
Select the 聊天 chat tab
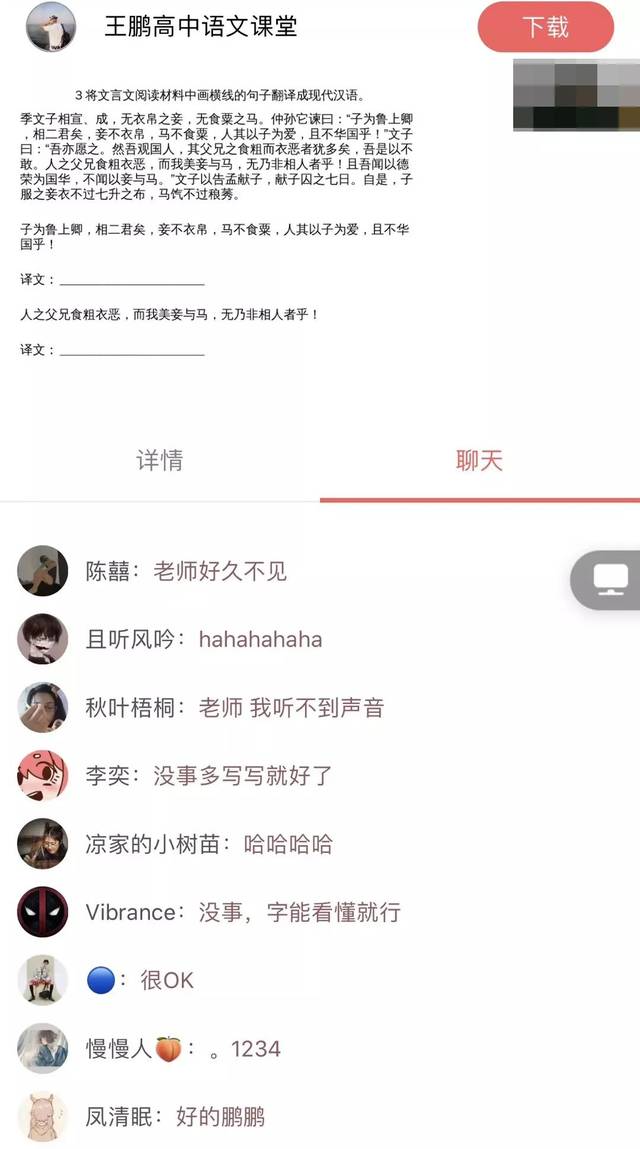(x=479, y=461)
